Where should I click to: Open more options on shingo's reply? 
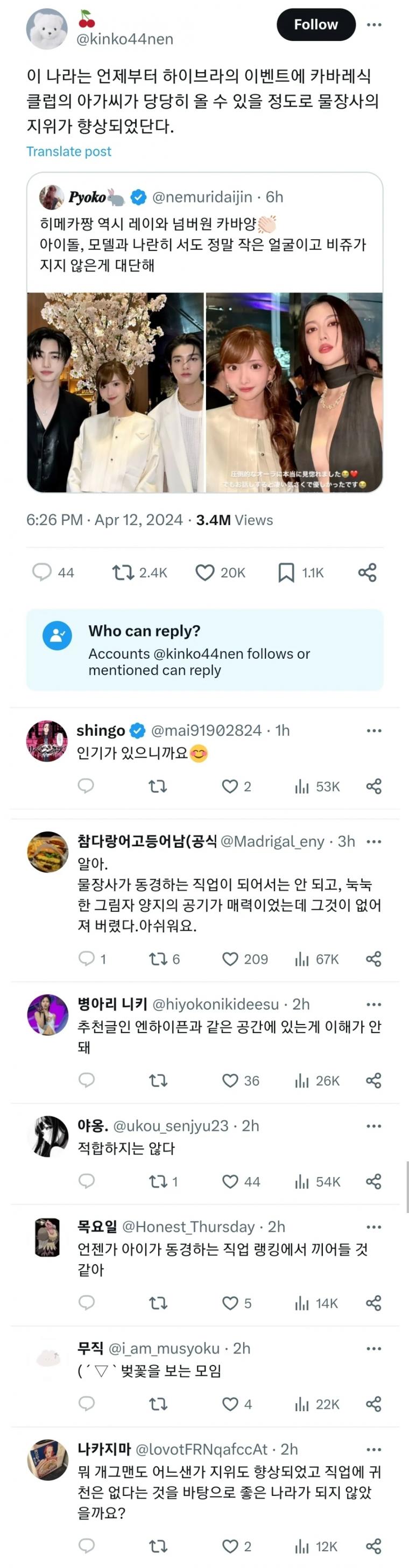click(x=375, y=730)
